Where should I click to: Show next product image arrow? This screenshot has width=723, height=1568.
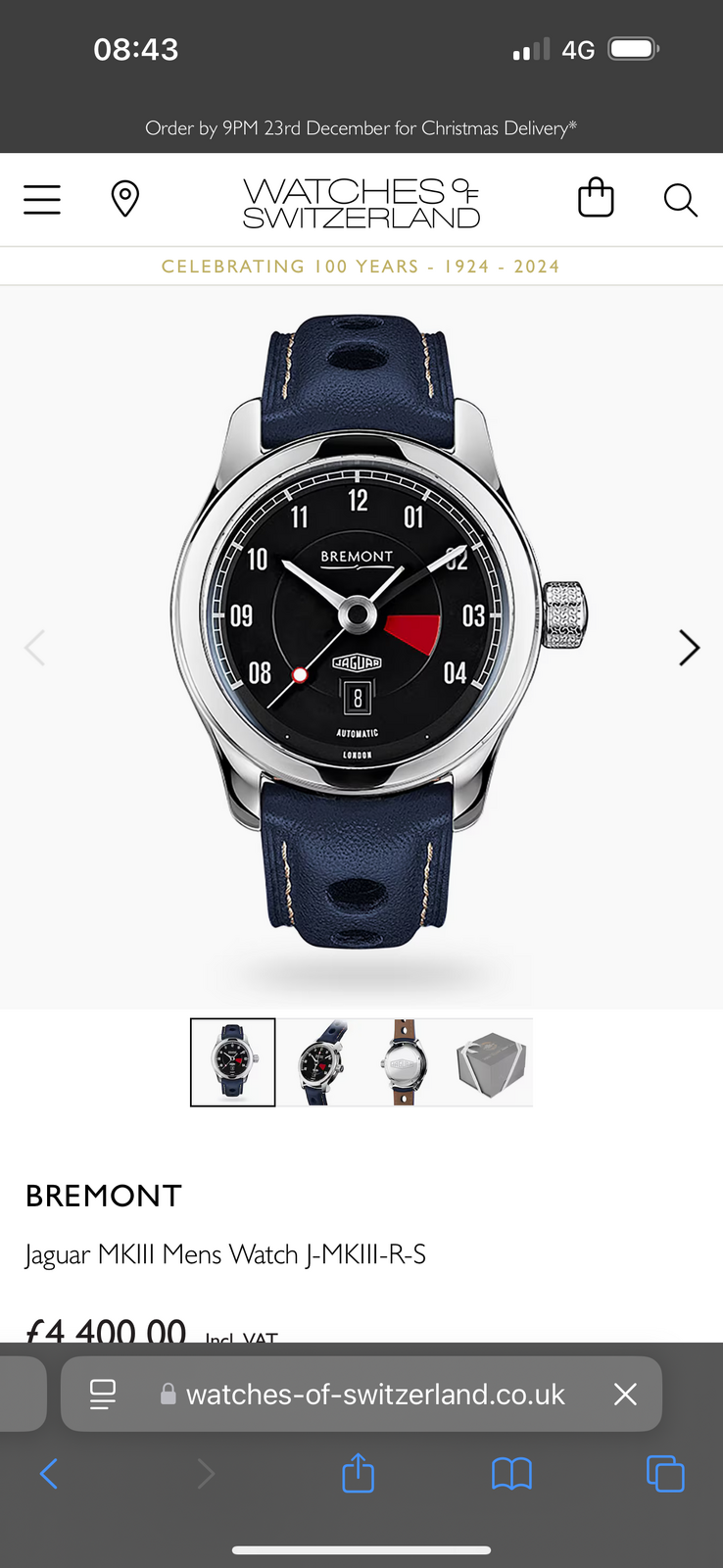[689, 648]
